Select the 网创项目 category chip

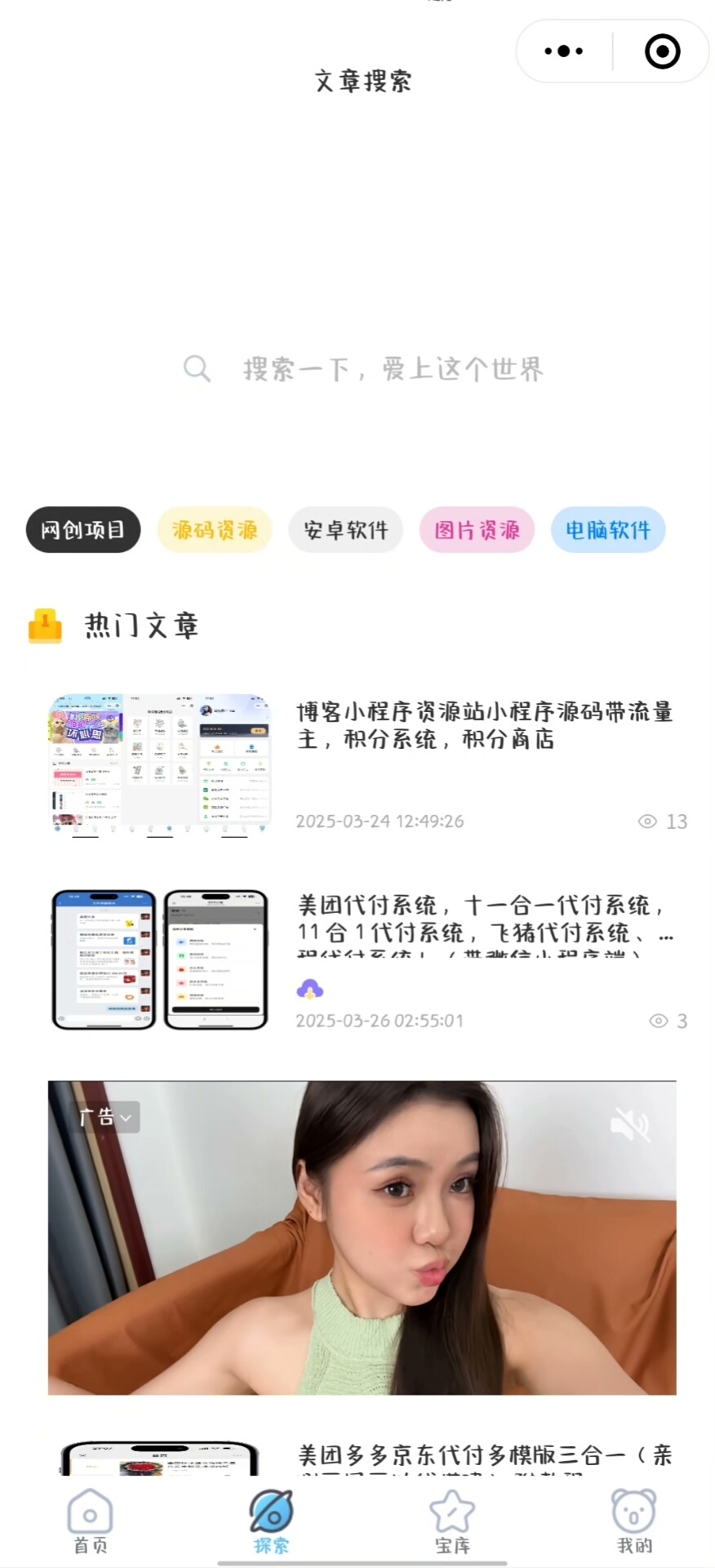coord(83,530)
